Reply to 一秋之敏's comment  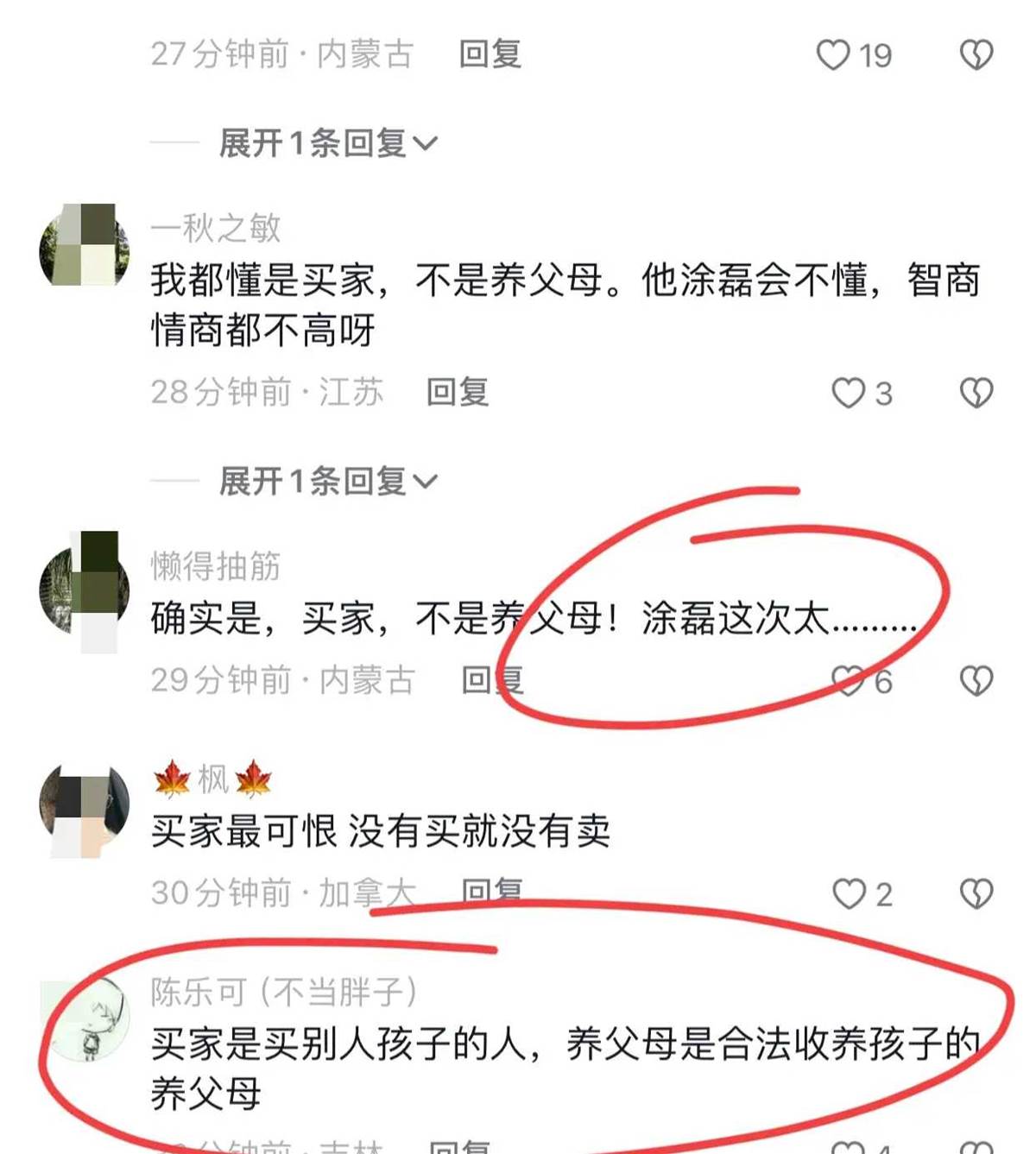pyautogui.click(x=458, y=393)
